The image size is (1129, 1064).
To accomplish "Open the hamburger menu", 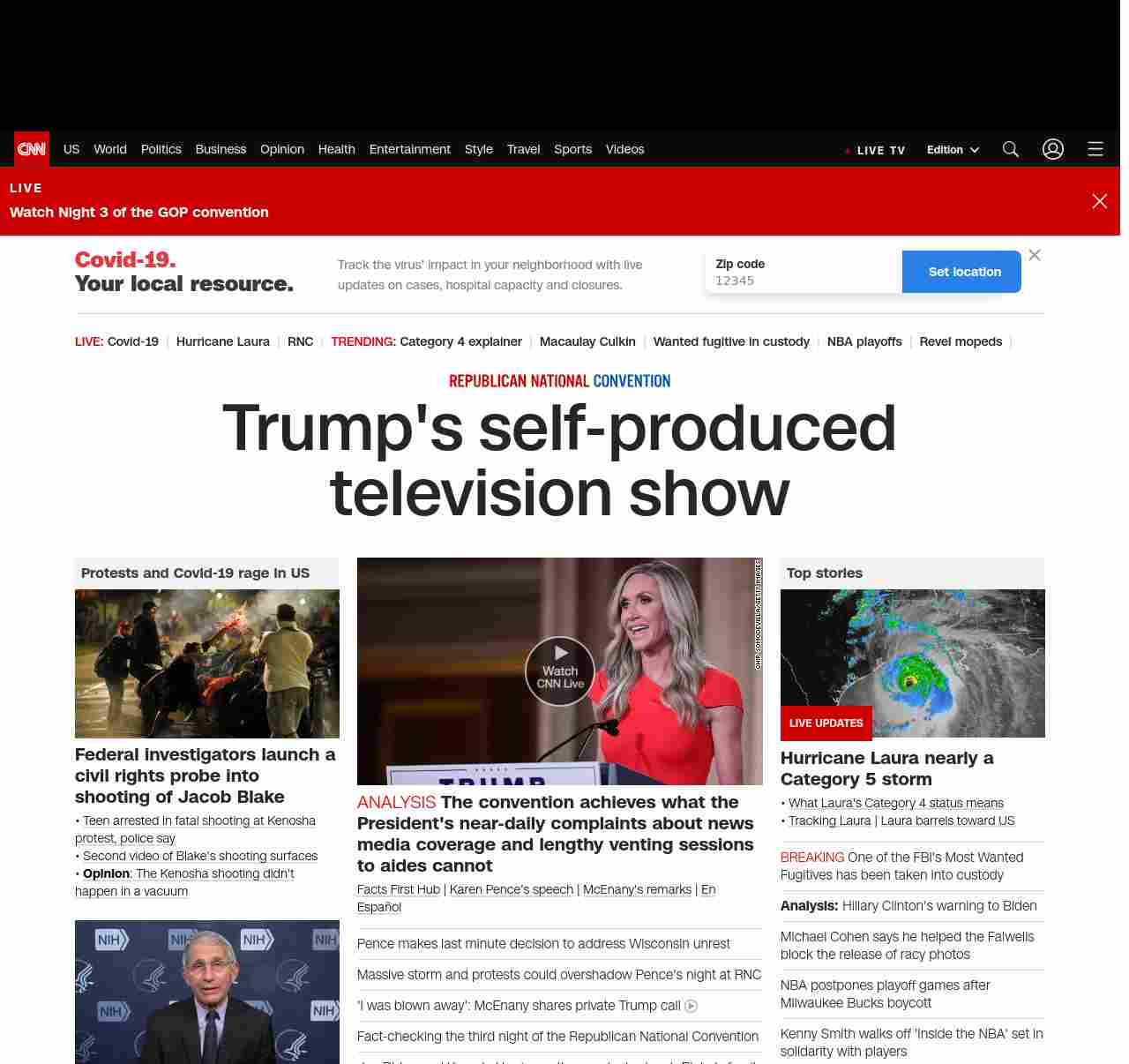I will [x=1095, y=149].
